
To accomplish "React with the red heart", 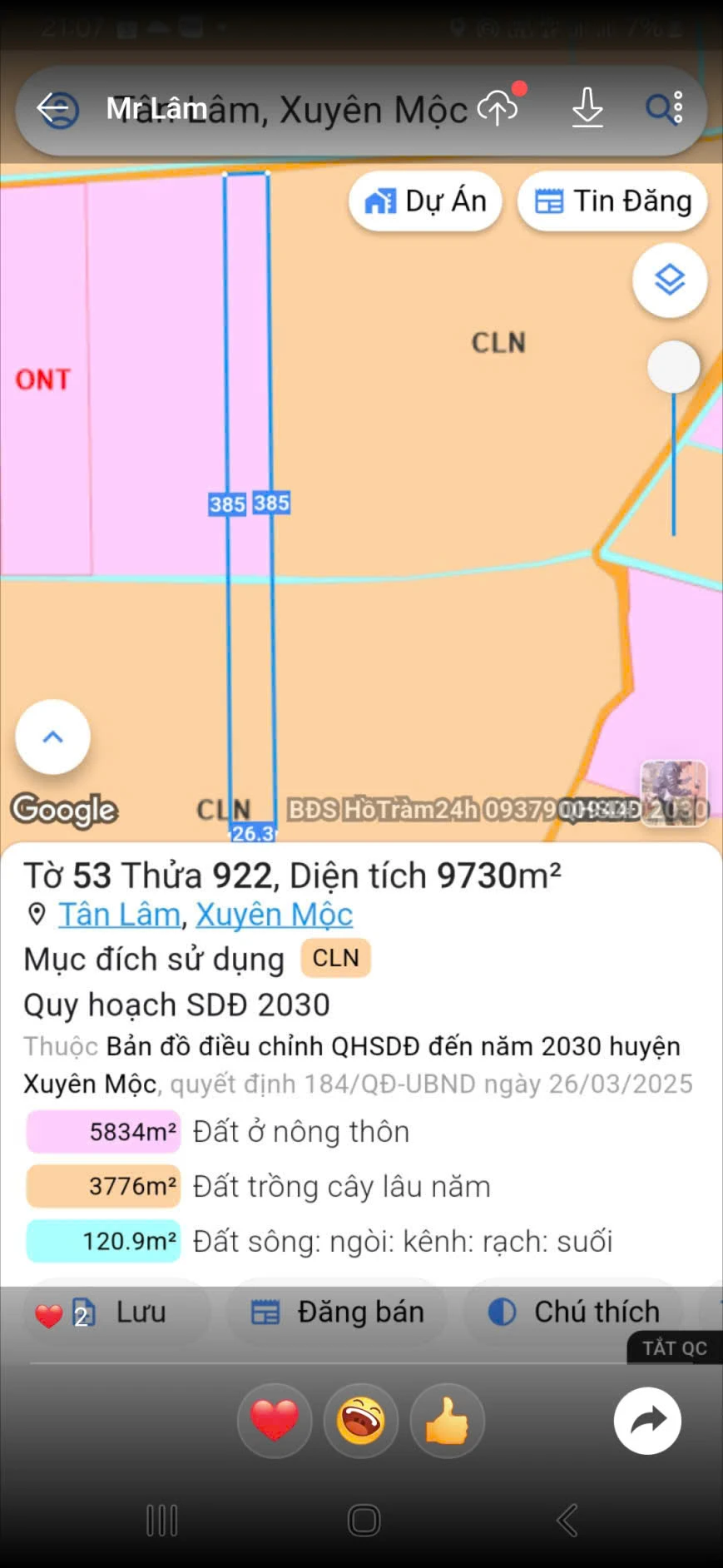I will coord(275,1421).
